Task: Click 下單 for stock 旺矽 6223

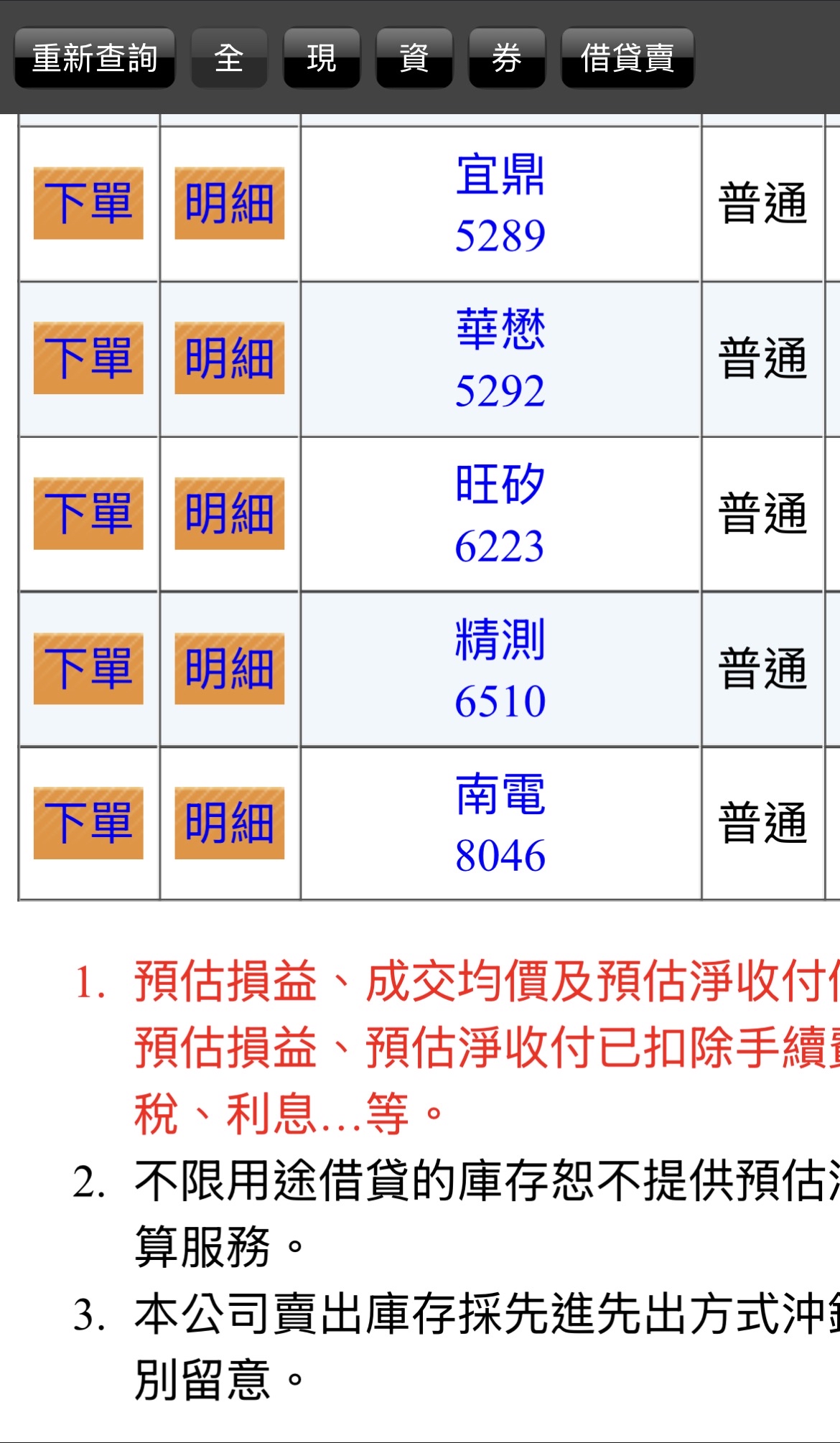Action: click(88, 512)
